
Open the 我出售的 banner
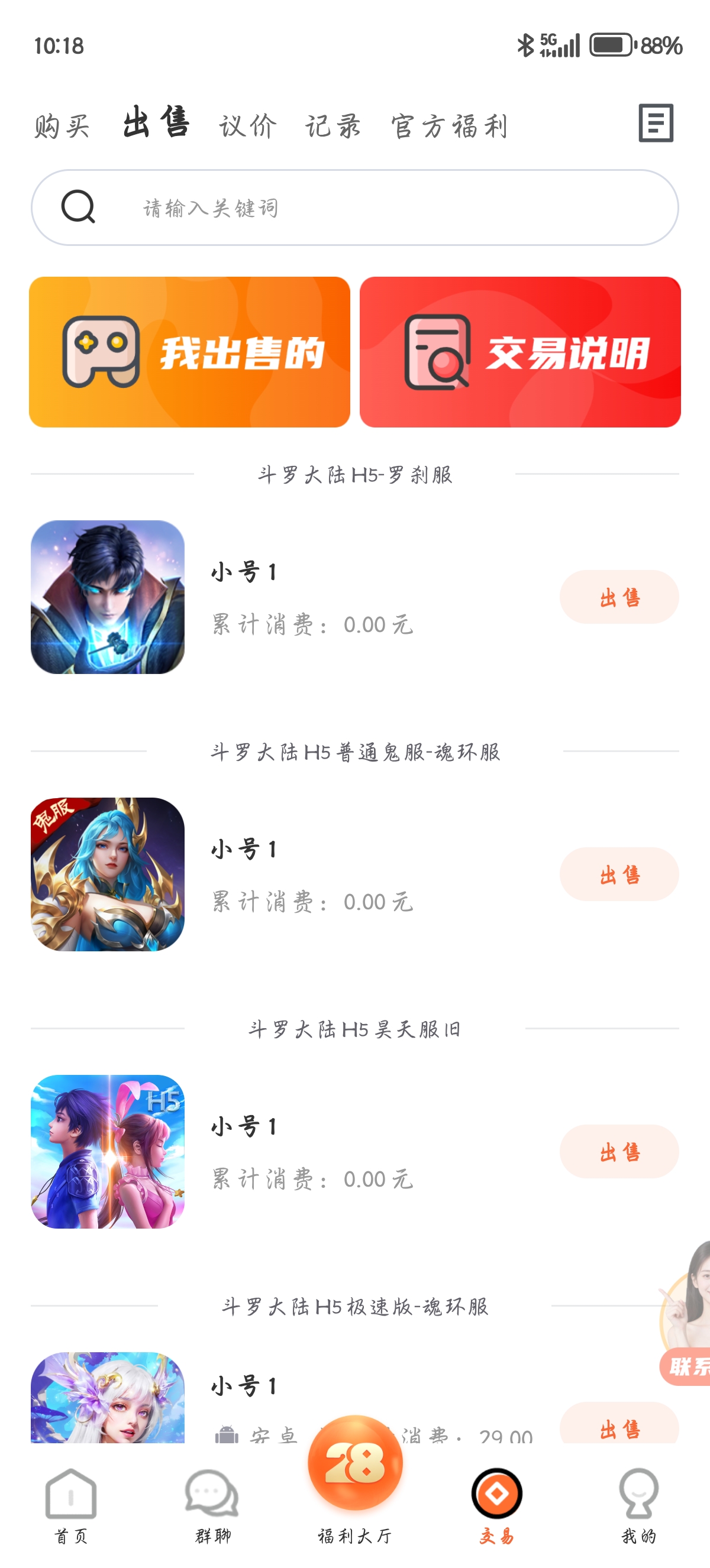[x=189, y=352]
